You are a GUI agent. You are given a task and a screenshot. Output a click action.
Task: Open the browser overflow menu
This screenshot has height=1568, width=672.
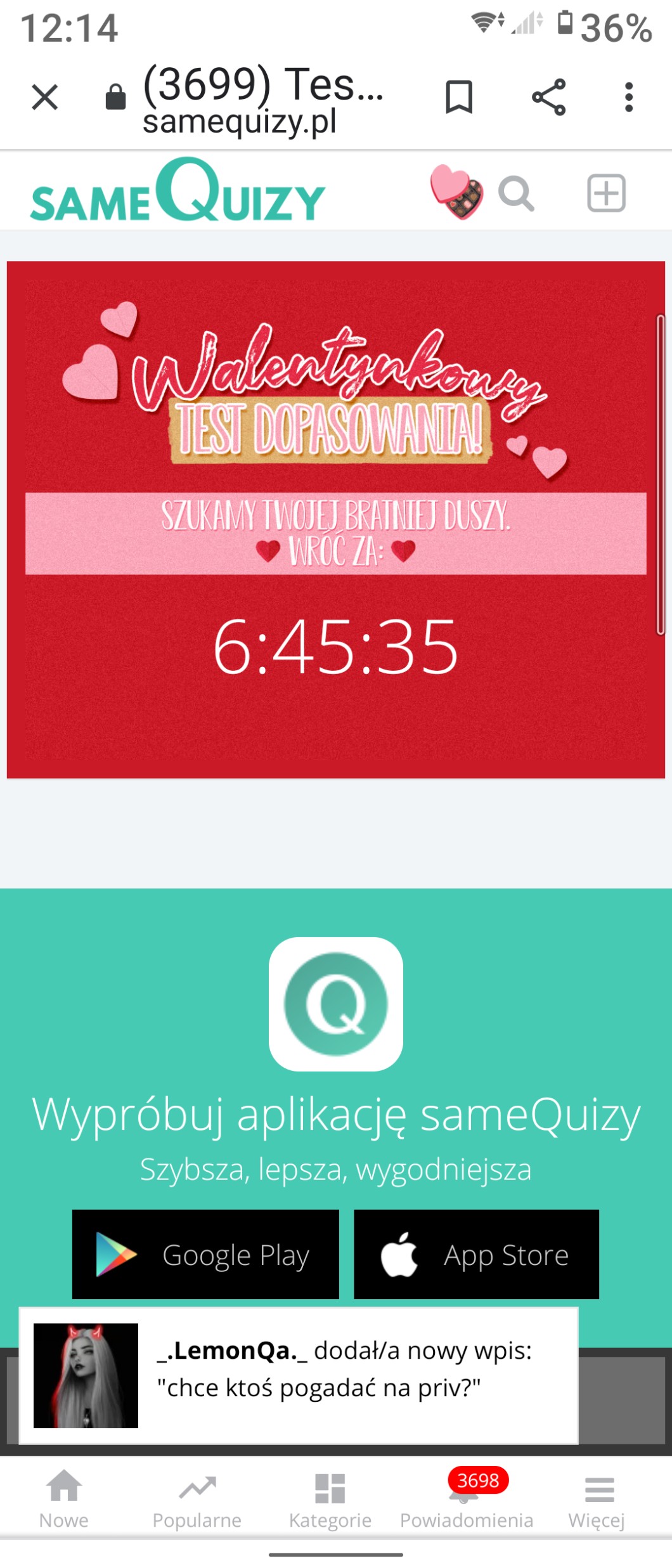pos(628,98)
